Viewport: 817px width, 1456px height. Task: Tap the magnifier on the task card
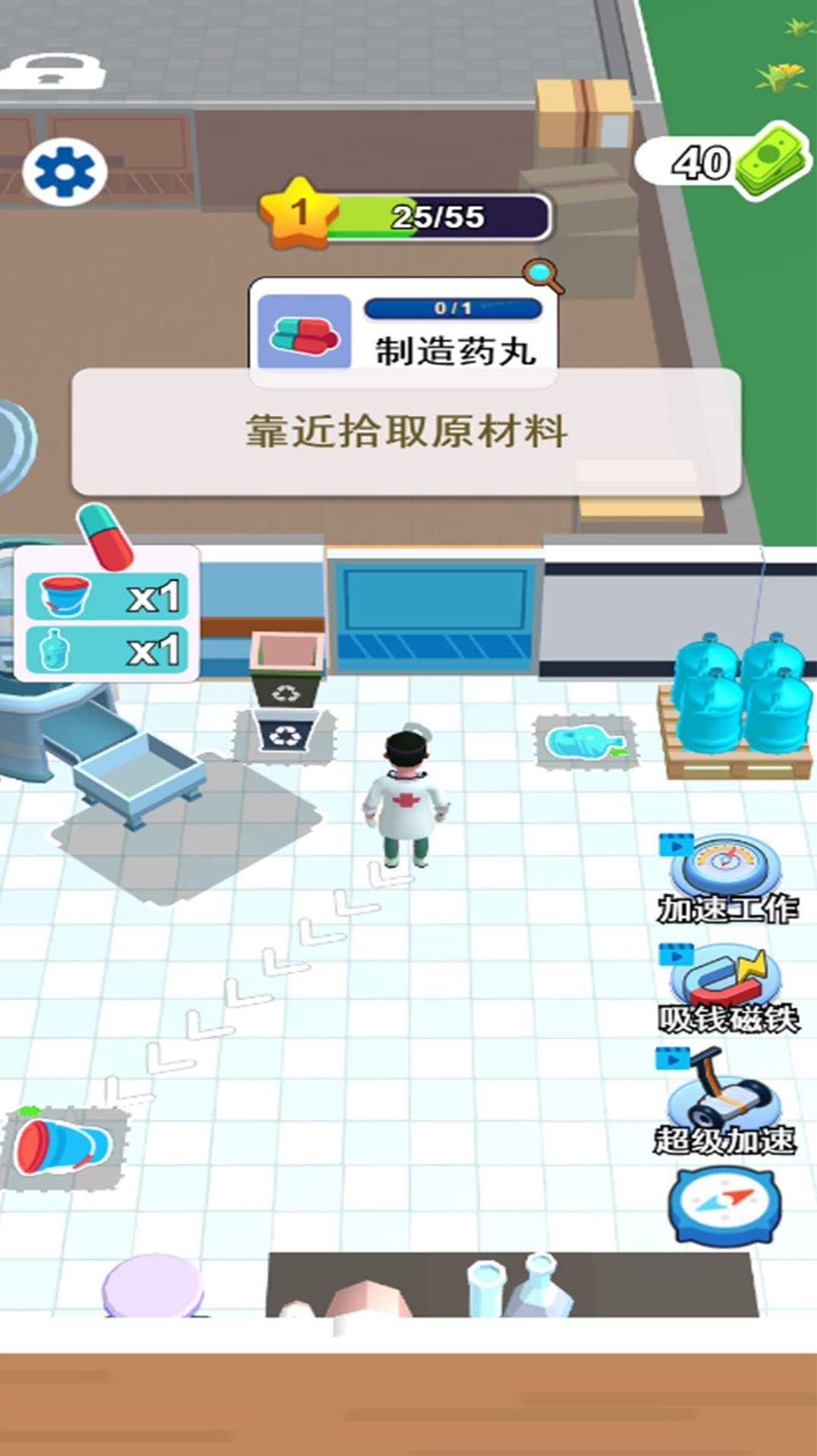[543, 276]
